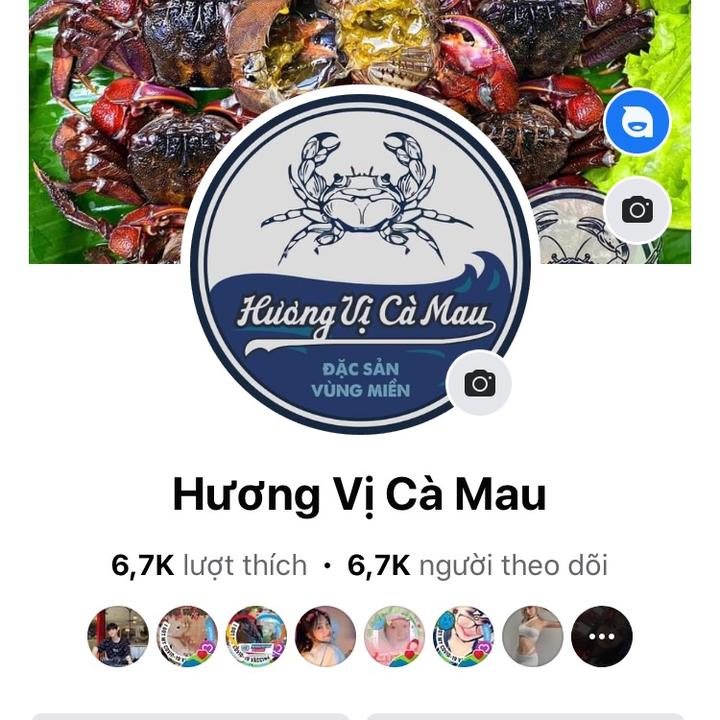View more followers with three-dots circle
720x720 pixels.
point(602,636)
